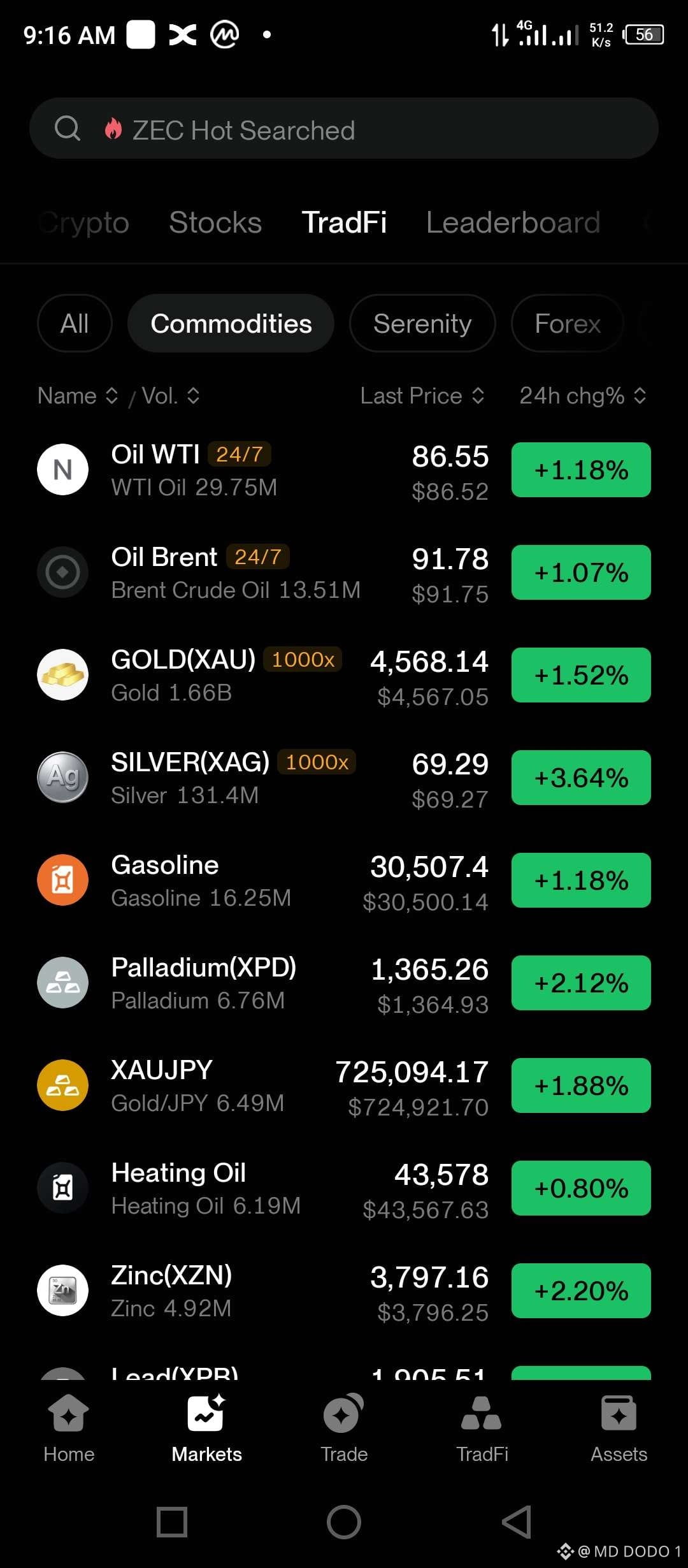Switch to the Stocks tab

pyautogui.click(x=215, y=222)
